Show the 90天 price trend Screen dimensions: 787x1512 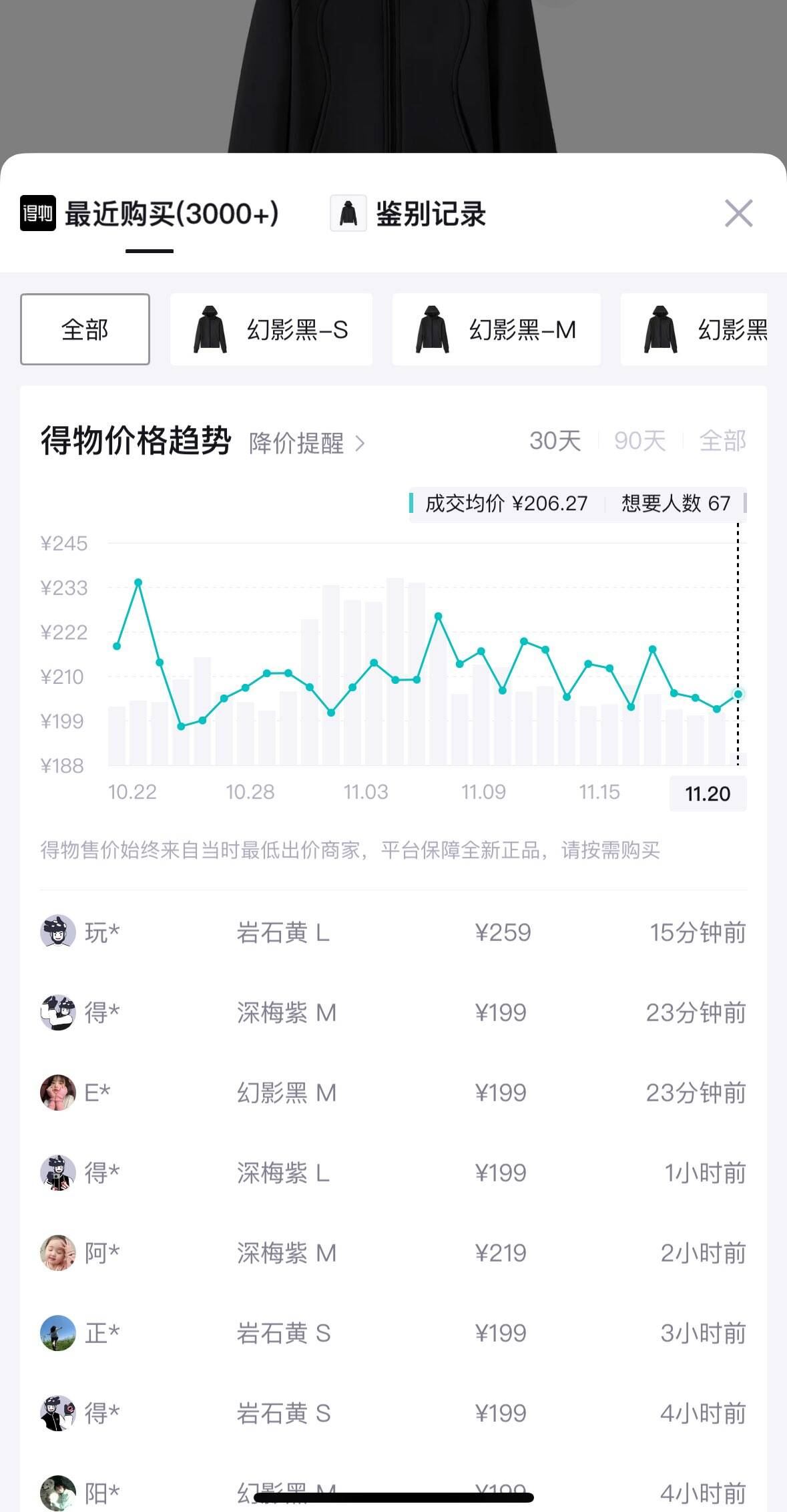639,441
